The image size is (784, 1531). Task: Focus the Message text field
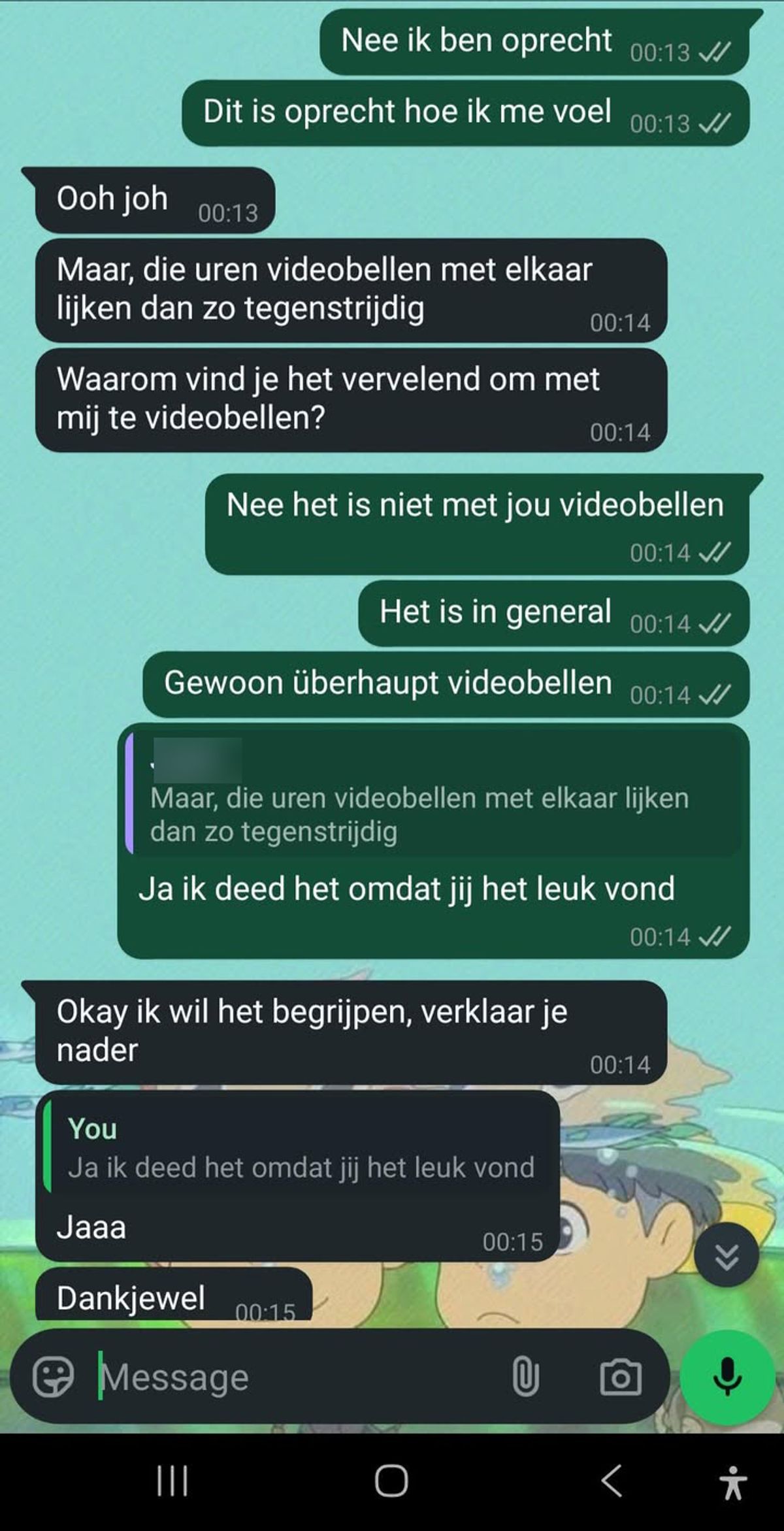coord(294,1377)
